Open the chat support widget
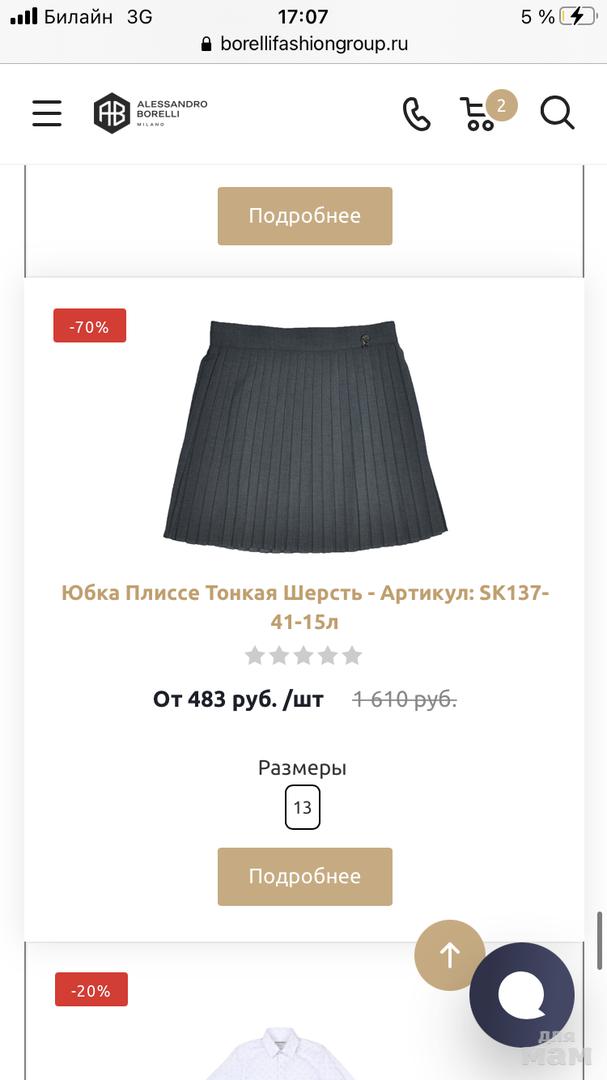Image resolution: width=607 pixels, height=1080 pixels. click(522, 994)
